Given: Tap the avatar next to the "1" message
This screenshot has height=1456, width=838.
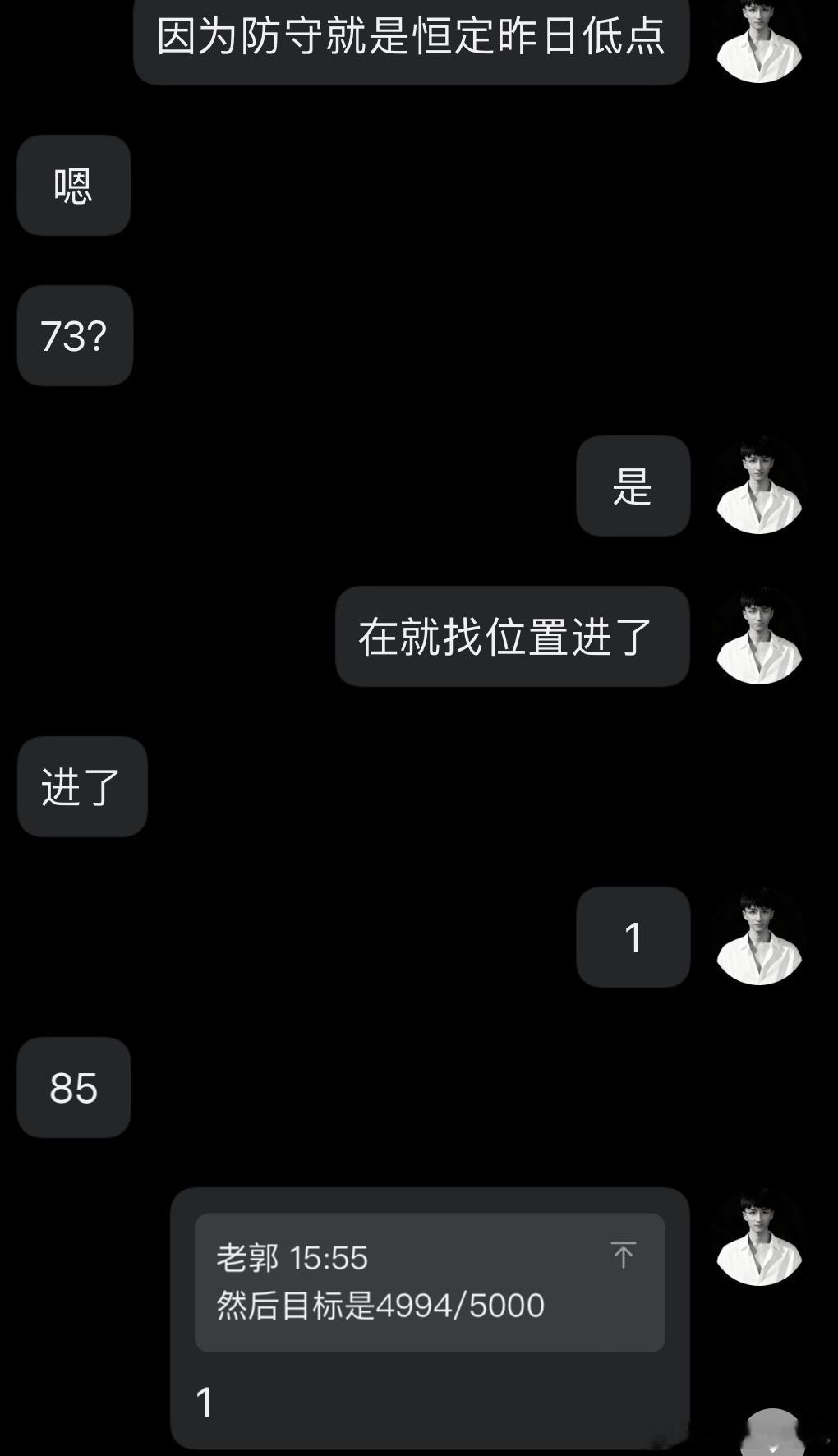Looking at the screenshot, I should 757,937.
